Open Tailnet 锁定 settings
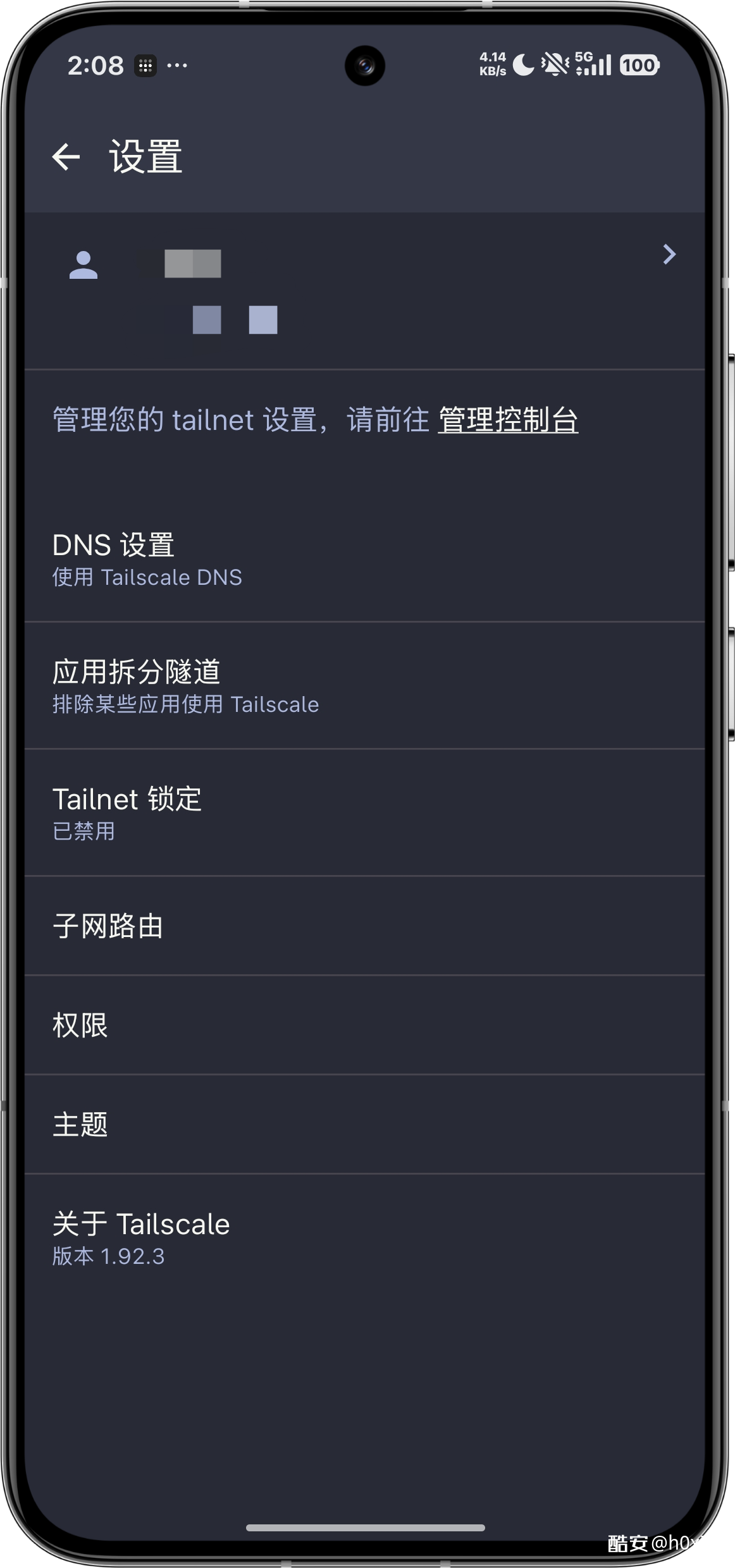The image size is (735, 1568). click(364, 813)
